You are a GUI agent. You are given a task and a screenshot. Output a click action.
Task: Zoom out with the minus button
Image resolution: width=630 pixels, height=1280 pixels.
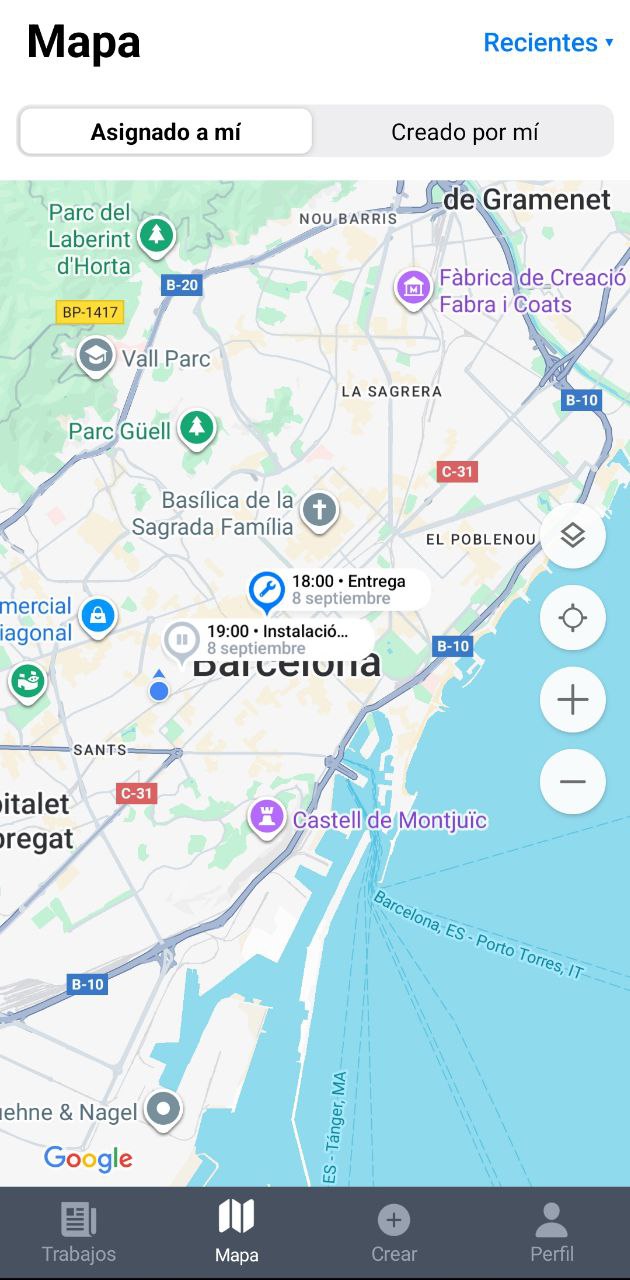(572, 781)
